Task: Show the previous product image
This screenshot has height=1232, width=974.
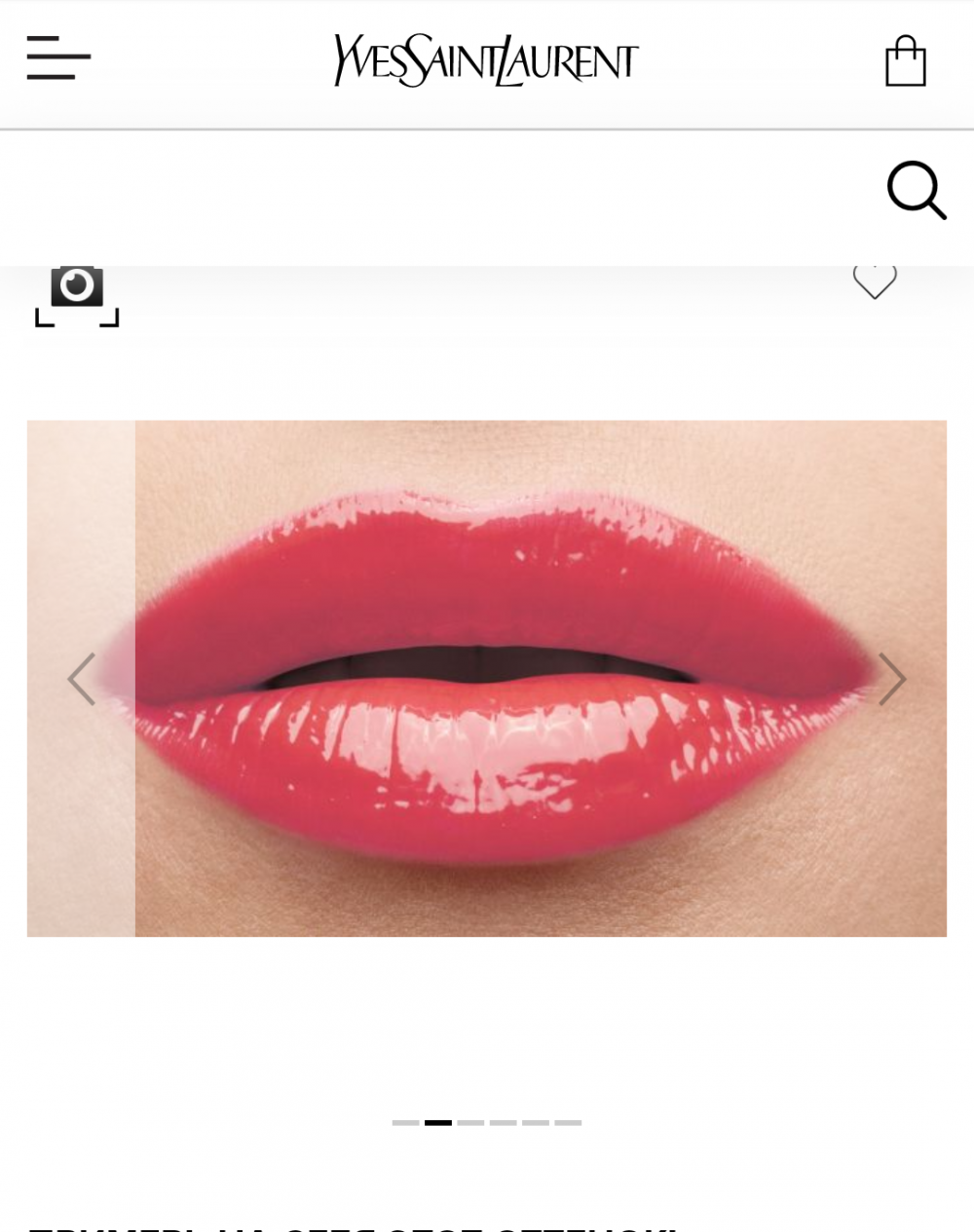Action: point(82,679)
